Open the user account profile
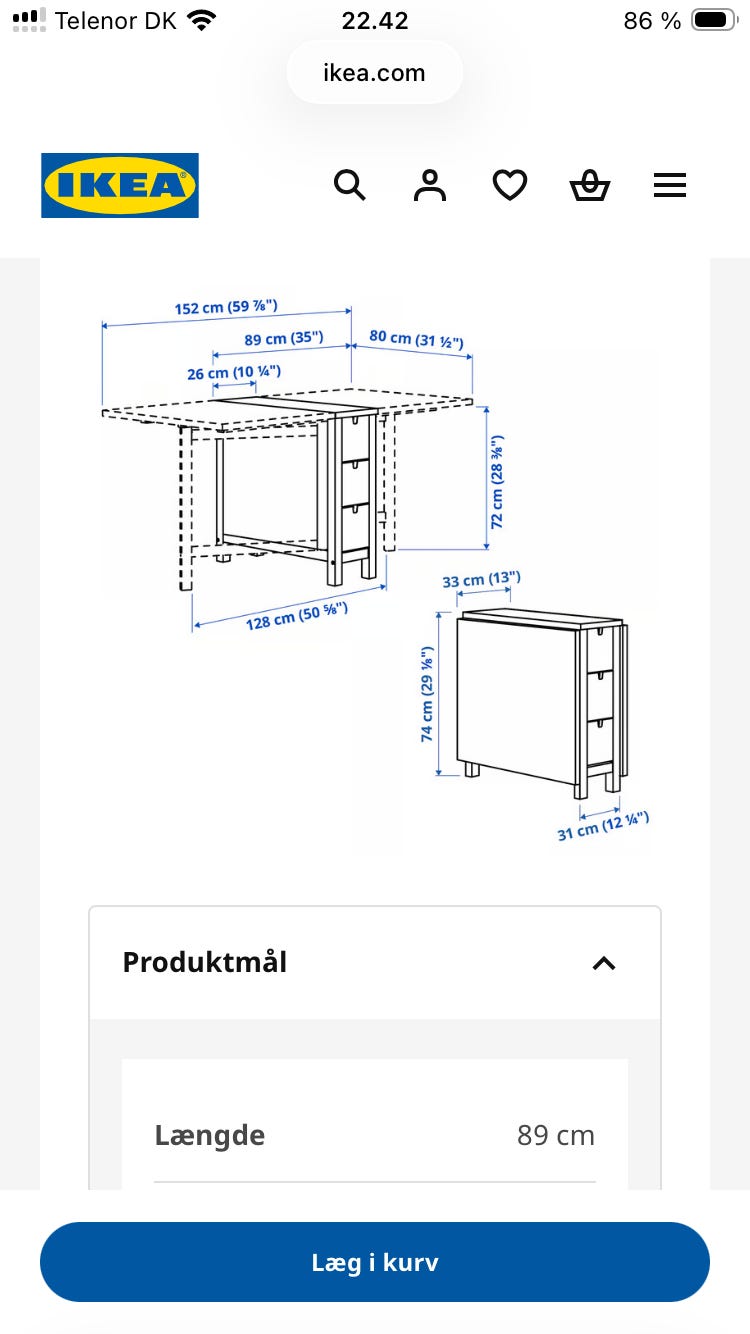 [x=430, y=185]
